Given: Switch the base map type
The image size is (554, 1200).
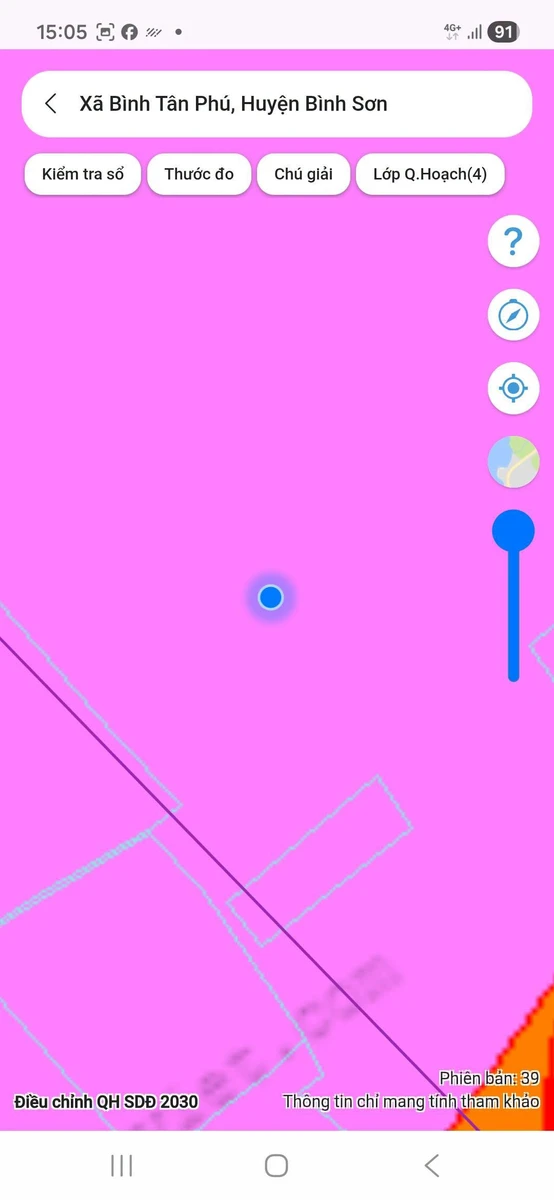Looking at the screenshot, I should 513,462.
